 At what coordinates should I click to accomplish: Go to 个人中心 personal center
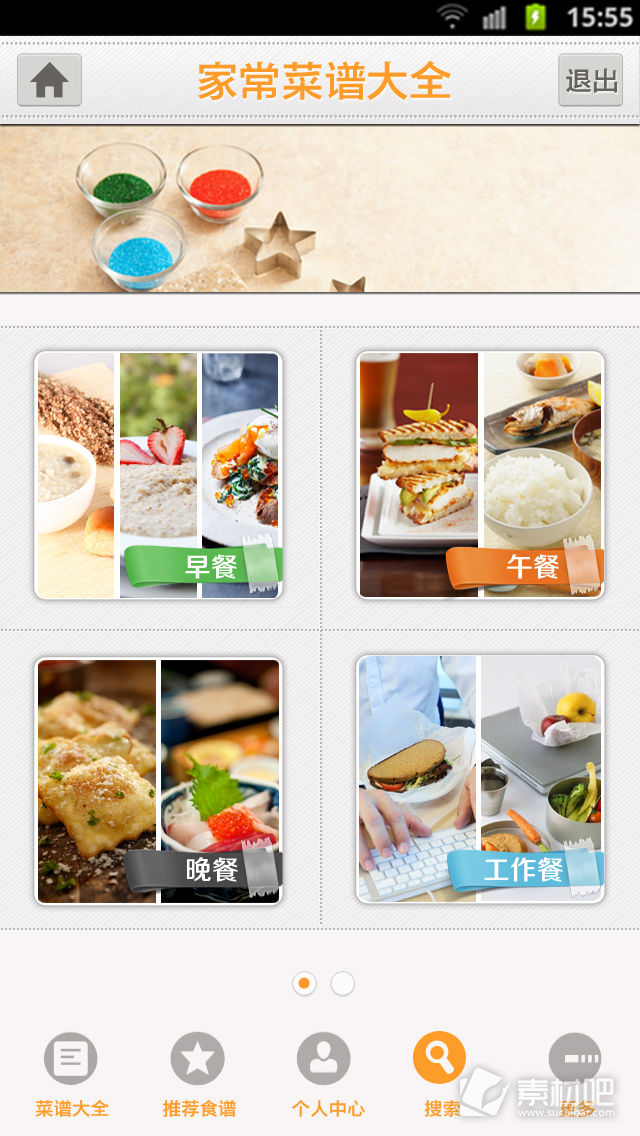click(325, 1073)
